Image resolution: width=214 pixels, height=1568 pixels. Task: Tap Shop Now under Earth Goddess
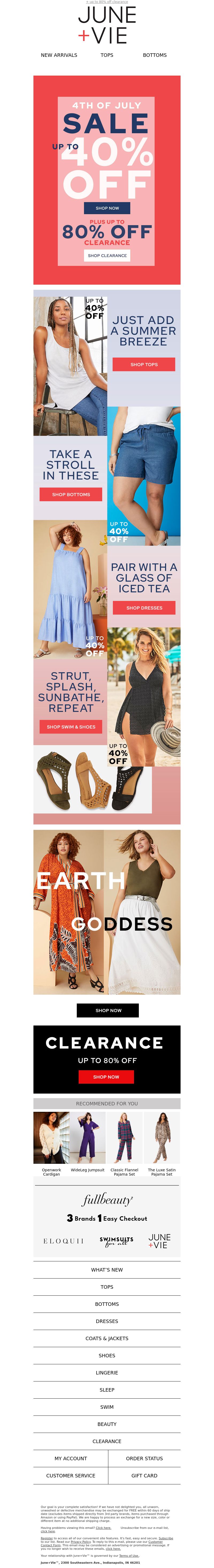pos(108,1010)
